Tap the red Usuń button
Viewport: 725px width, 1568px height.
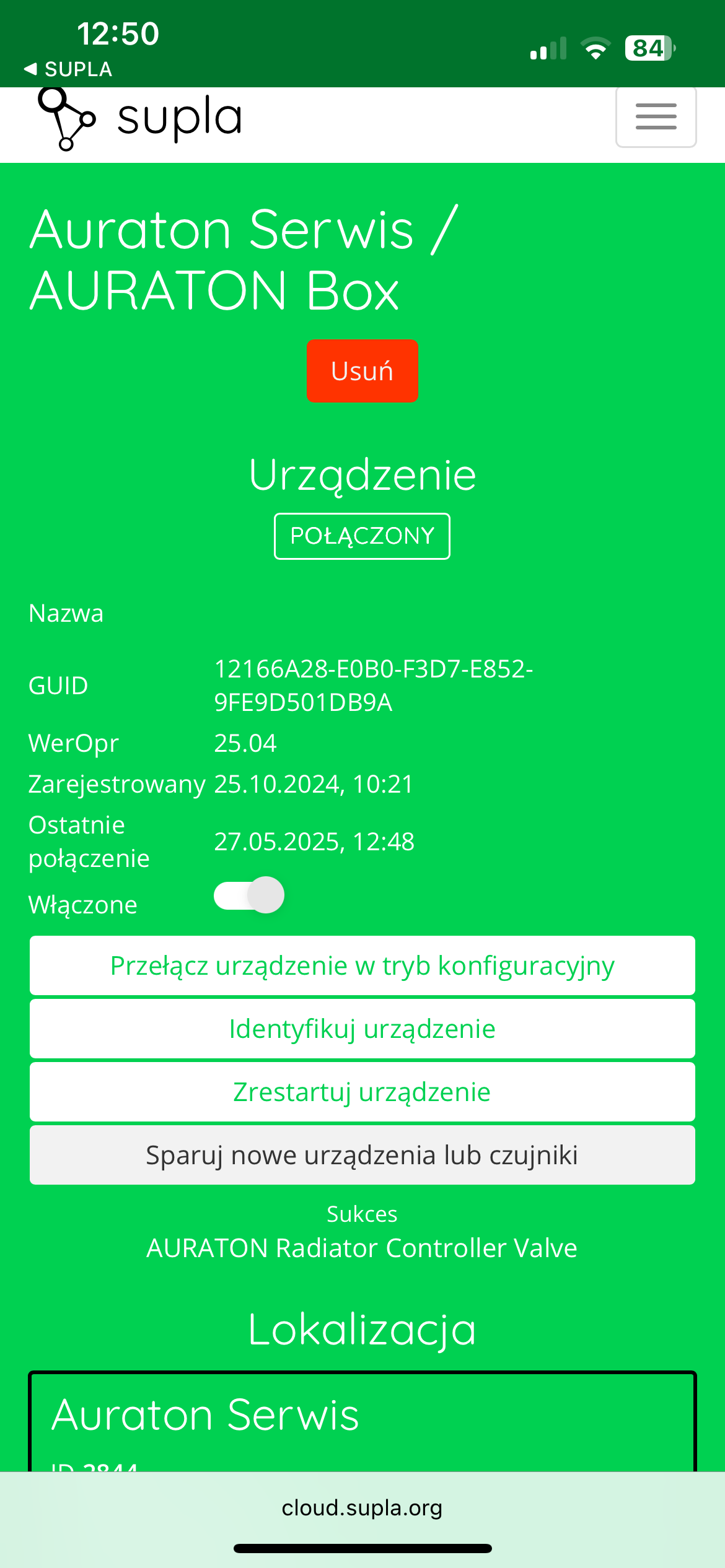[x=362, y=371]
